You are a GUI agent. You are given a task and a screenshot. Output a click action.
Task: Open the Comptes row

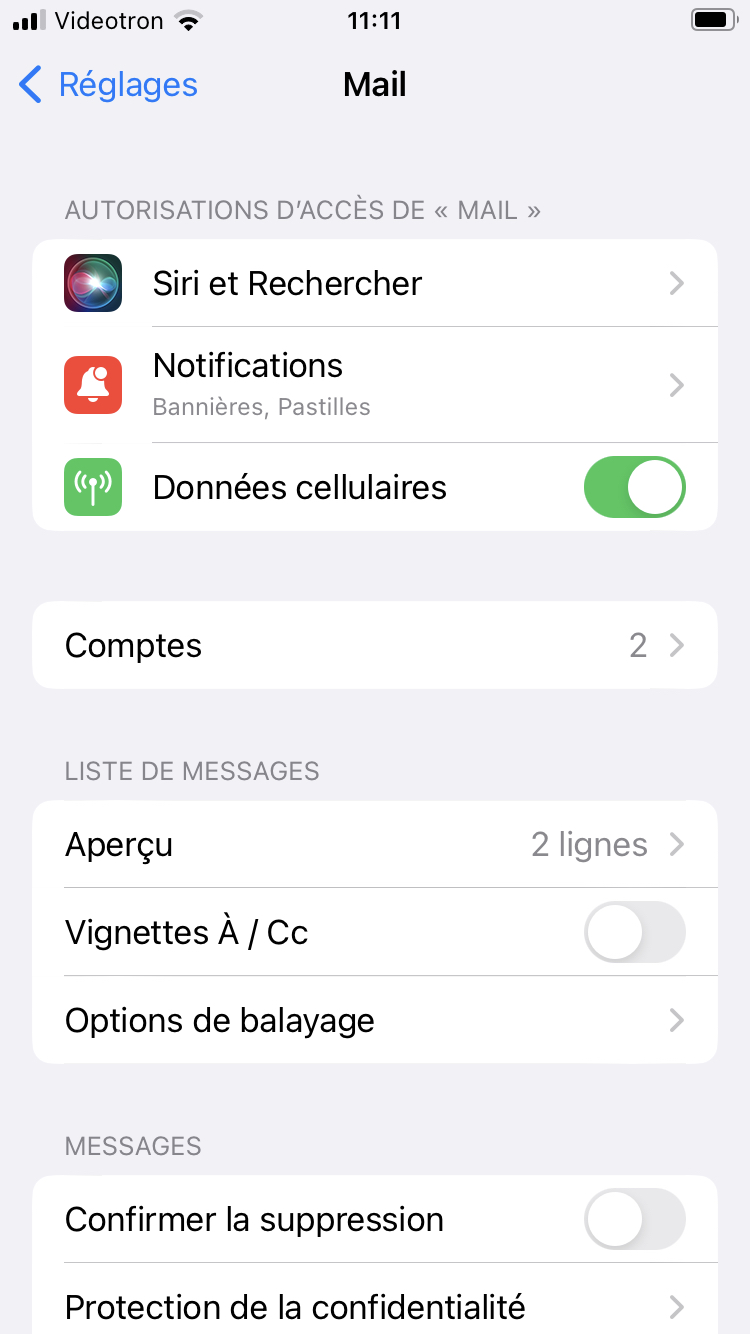(x=375, y=645)
